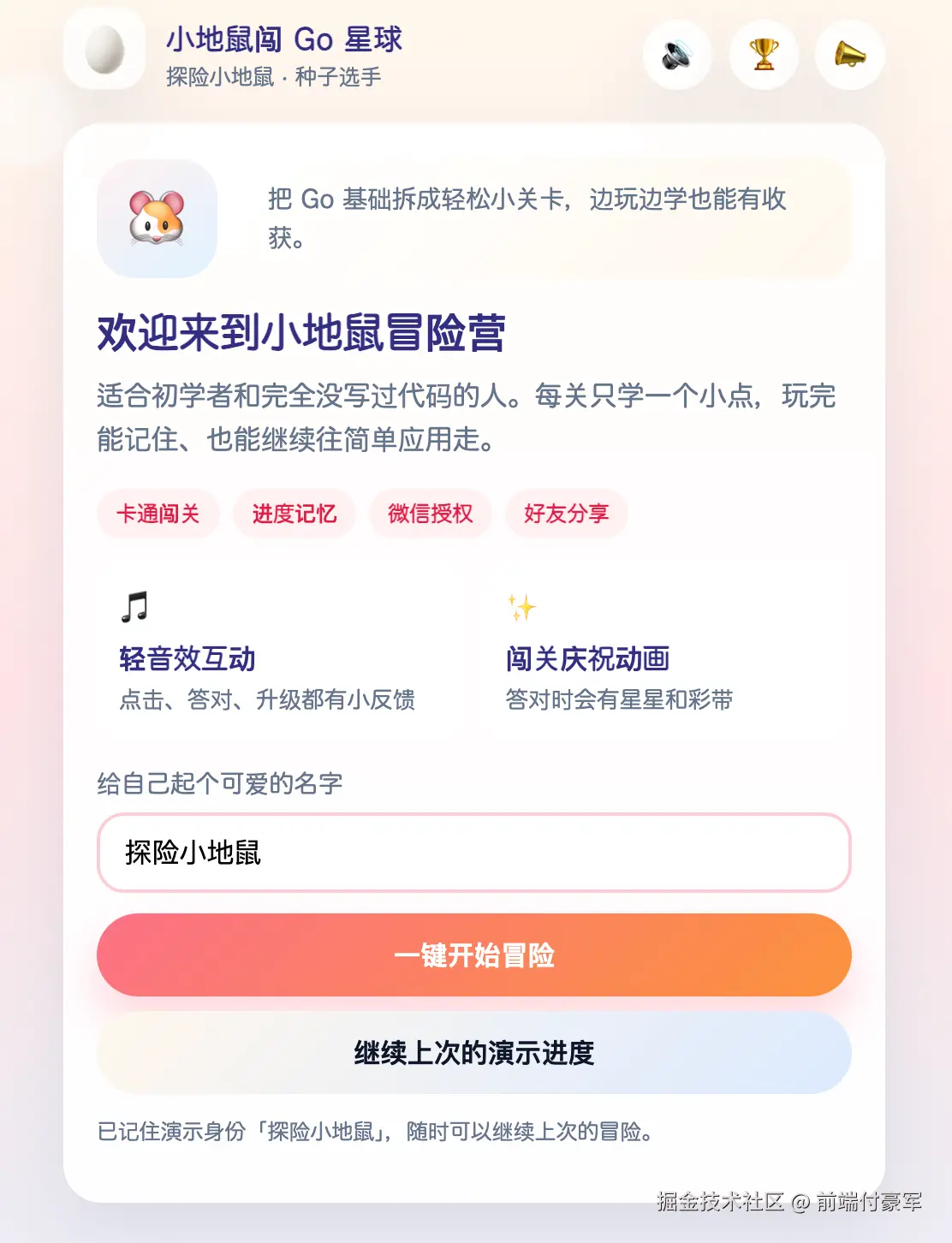Select the 进度记忆 feature tag
952x1243 pixels.
pos(295,514)
